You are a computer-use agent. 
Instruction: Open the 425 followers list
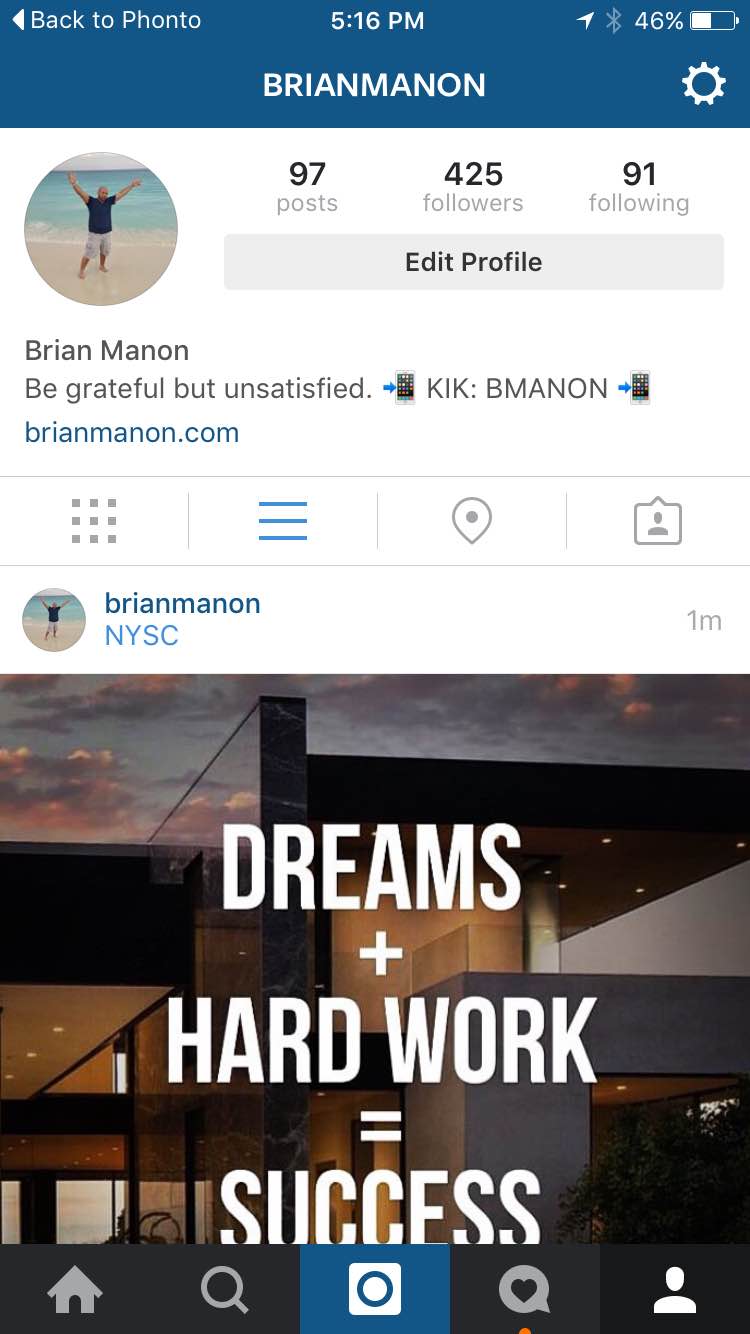pos(472,187)
